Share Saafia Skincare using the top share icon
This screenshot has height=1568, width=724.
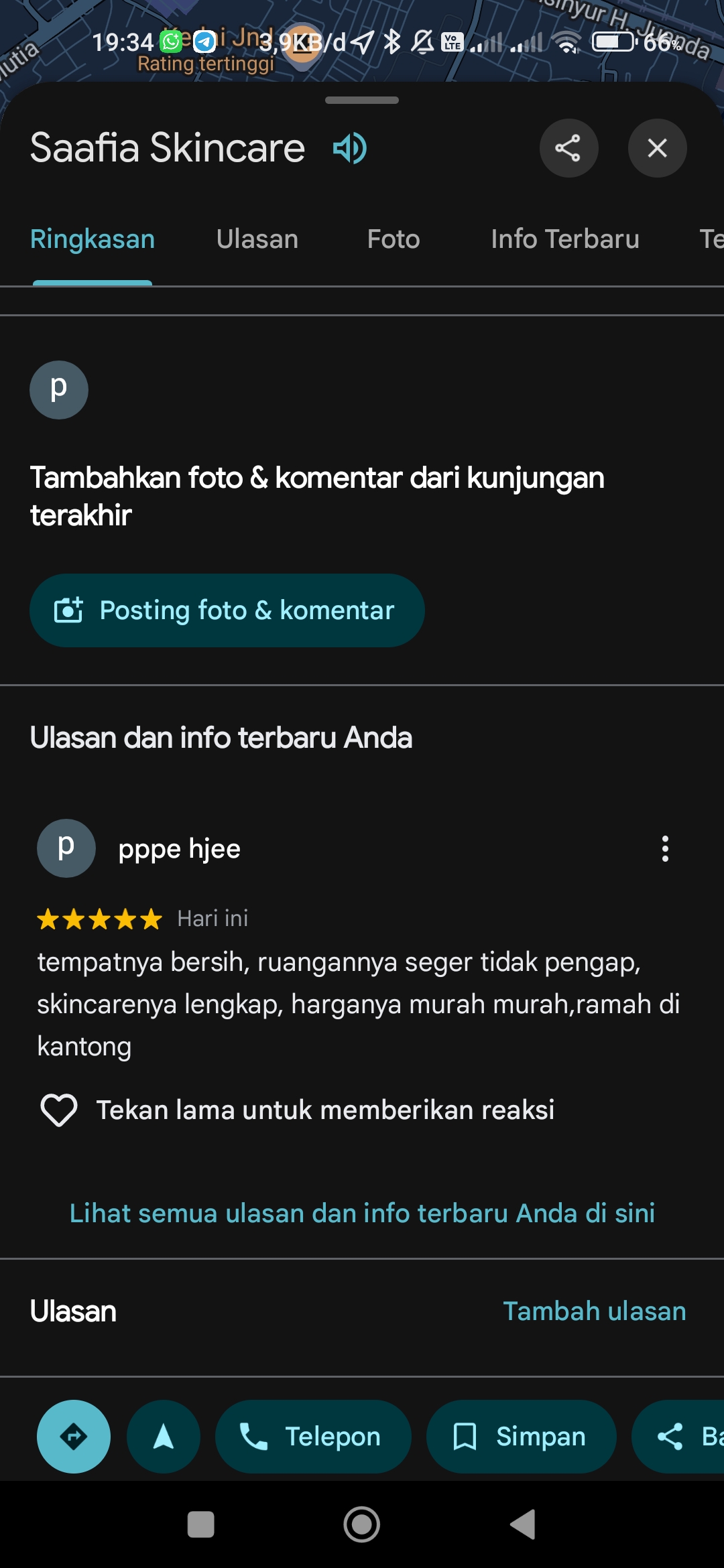568,148
